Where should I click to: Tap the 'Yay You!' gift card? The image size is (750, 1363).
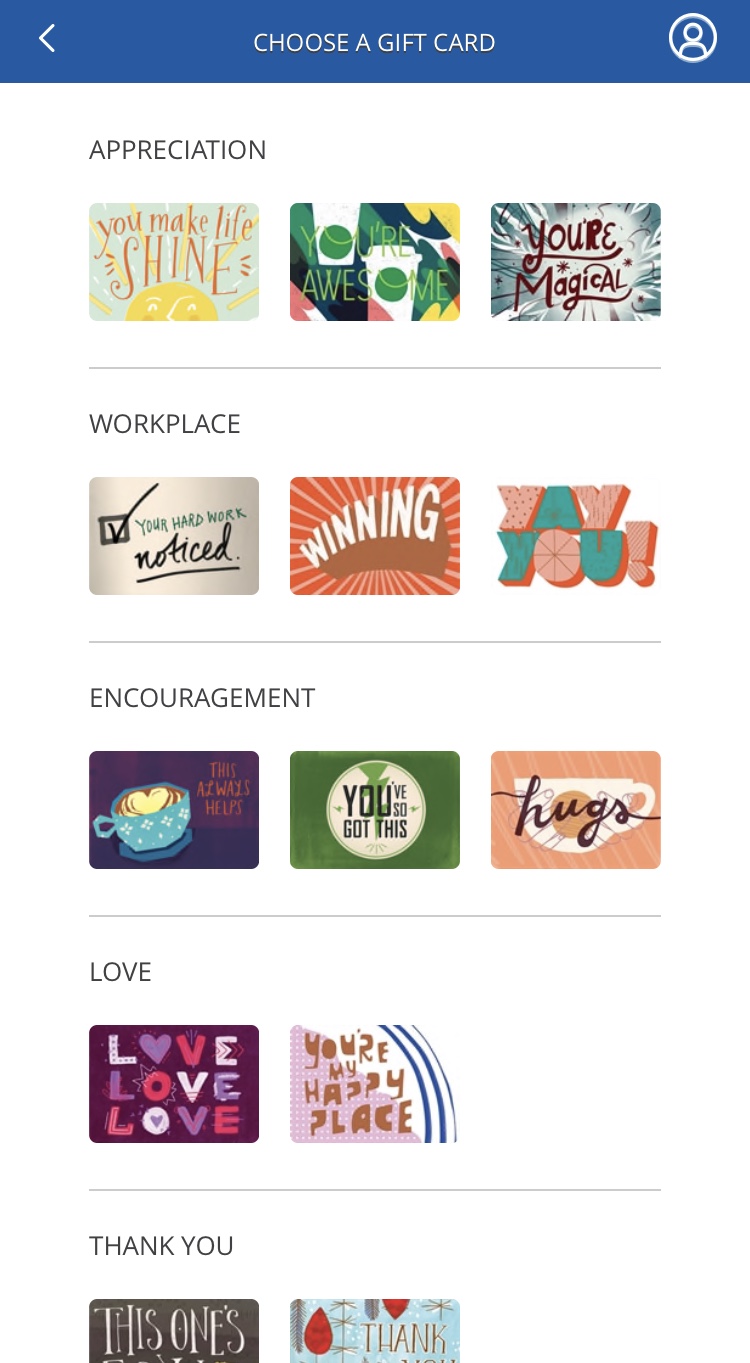point(575,536)
